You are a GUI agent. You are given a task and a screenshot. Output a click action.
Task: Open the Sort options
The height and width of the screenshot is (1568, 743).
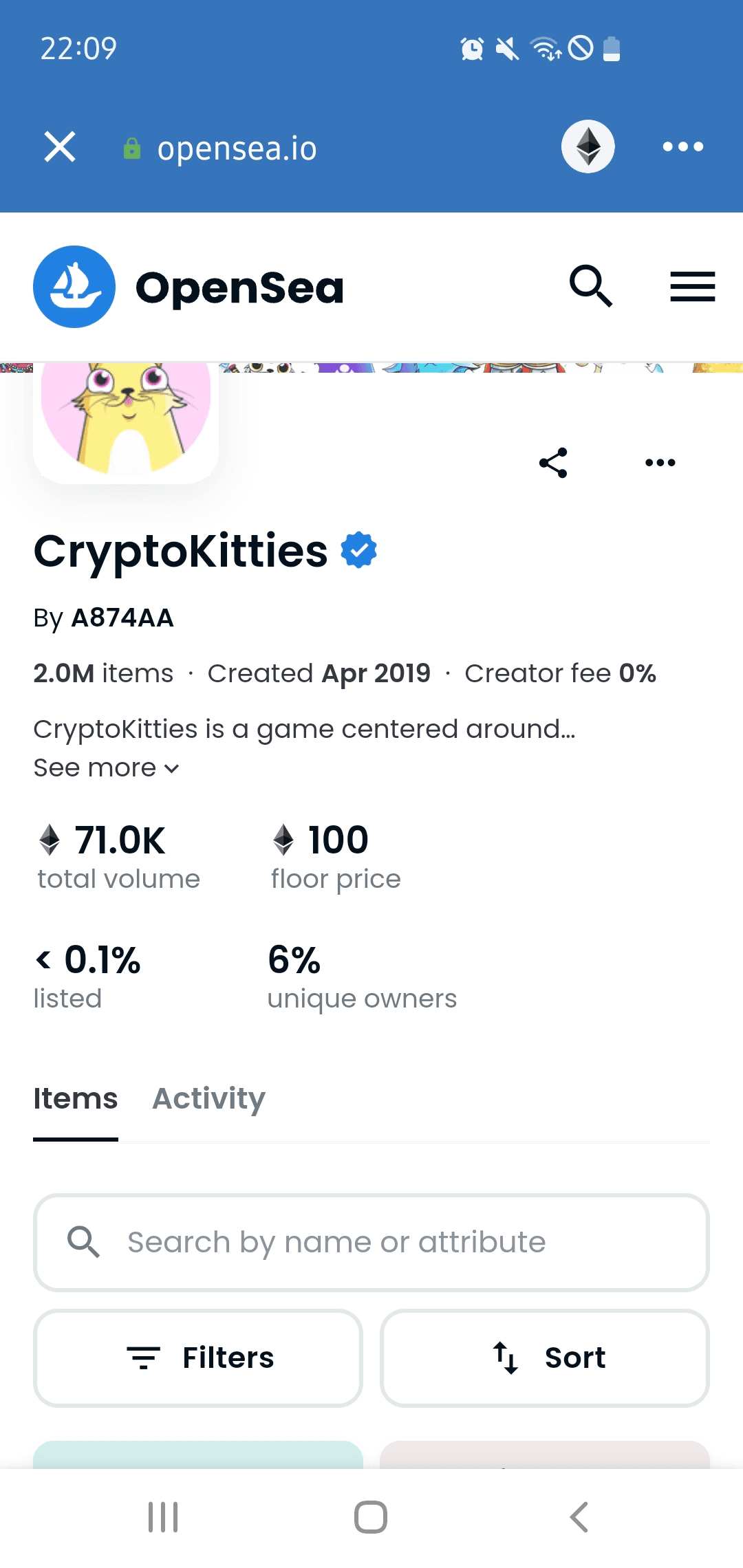tap(545, 1358)
